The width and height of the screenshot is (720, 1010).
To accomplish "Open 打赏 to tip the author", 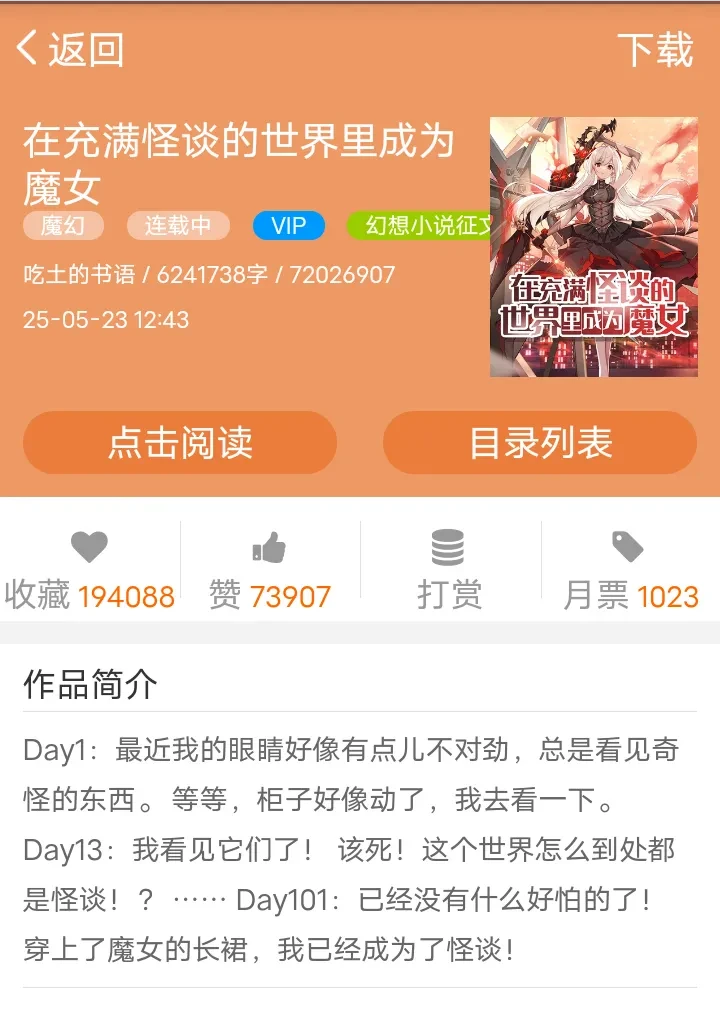I will tap(449, 570).
